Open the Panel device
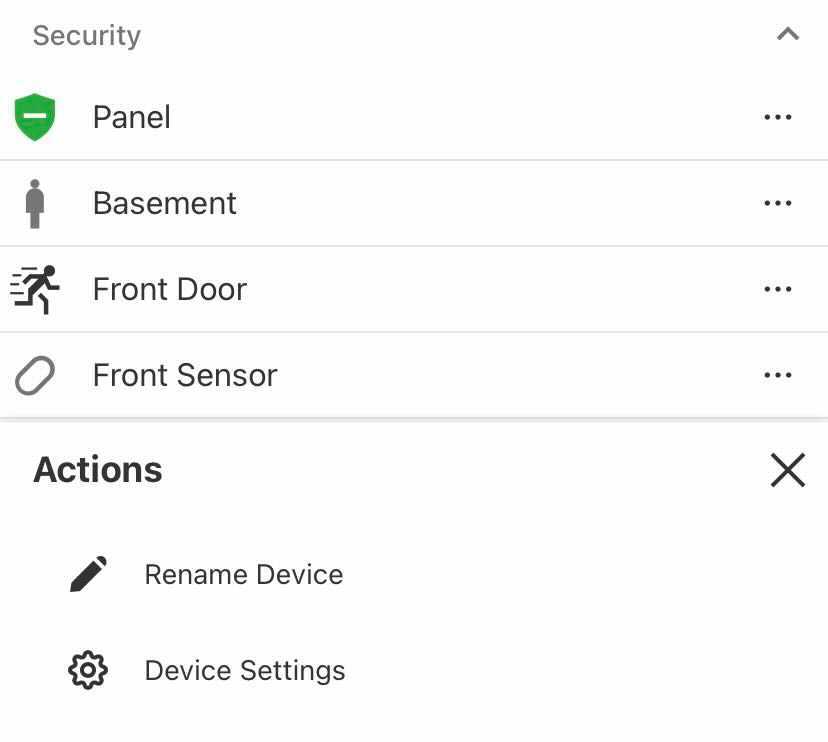Viewport: 828px width, 742px height. (131, 117)
